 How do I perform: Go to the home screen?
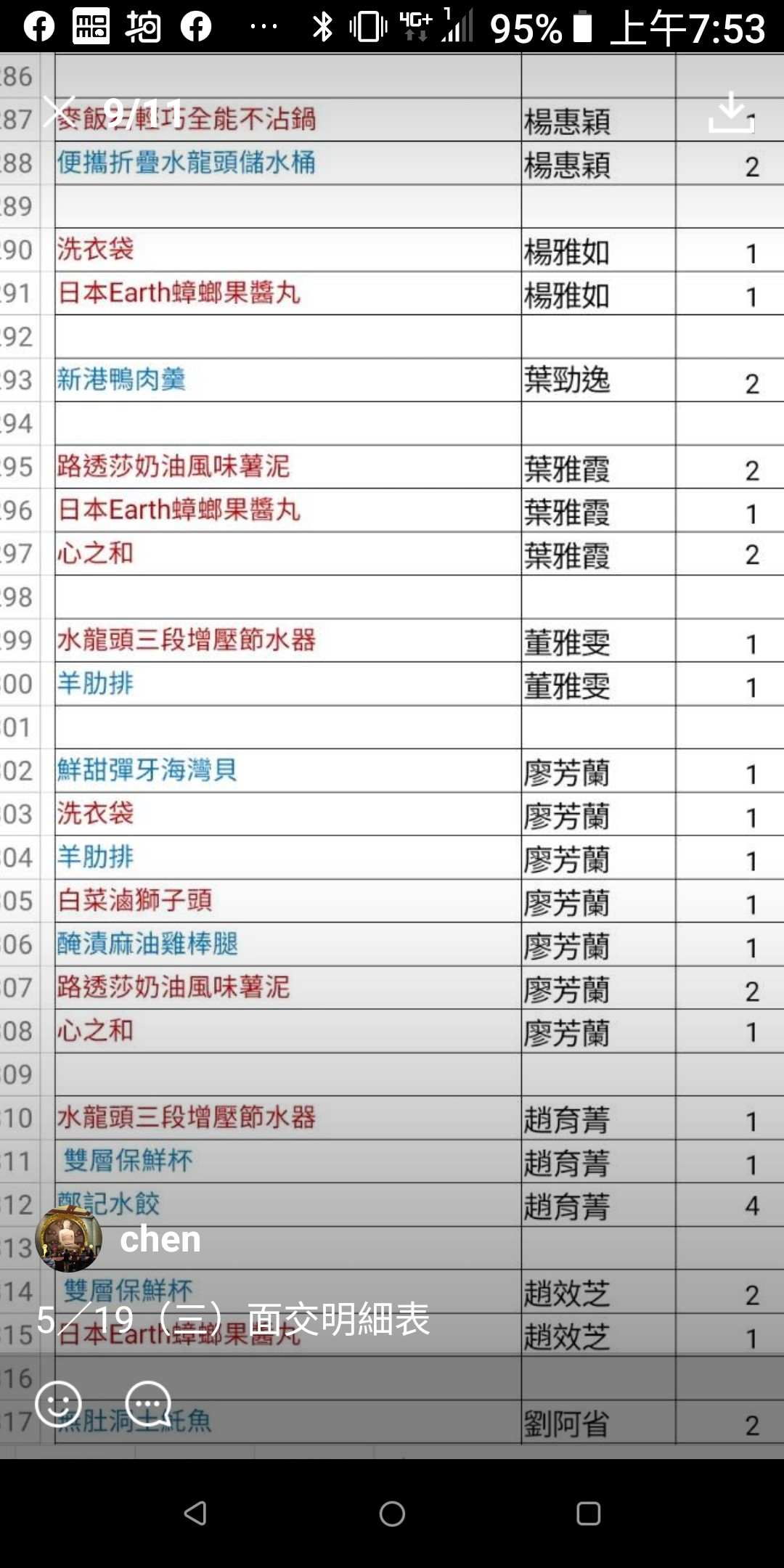tap(392, 1514)
